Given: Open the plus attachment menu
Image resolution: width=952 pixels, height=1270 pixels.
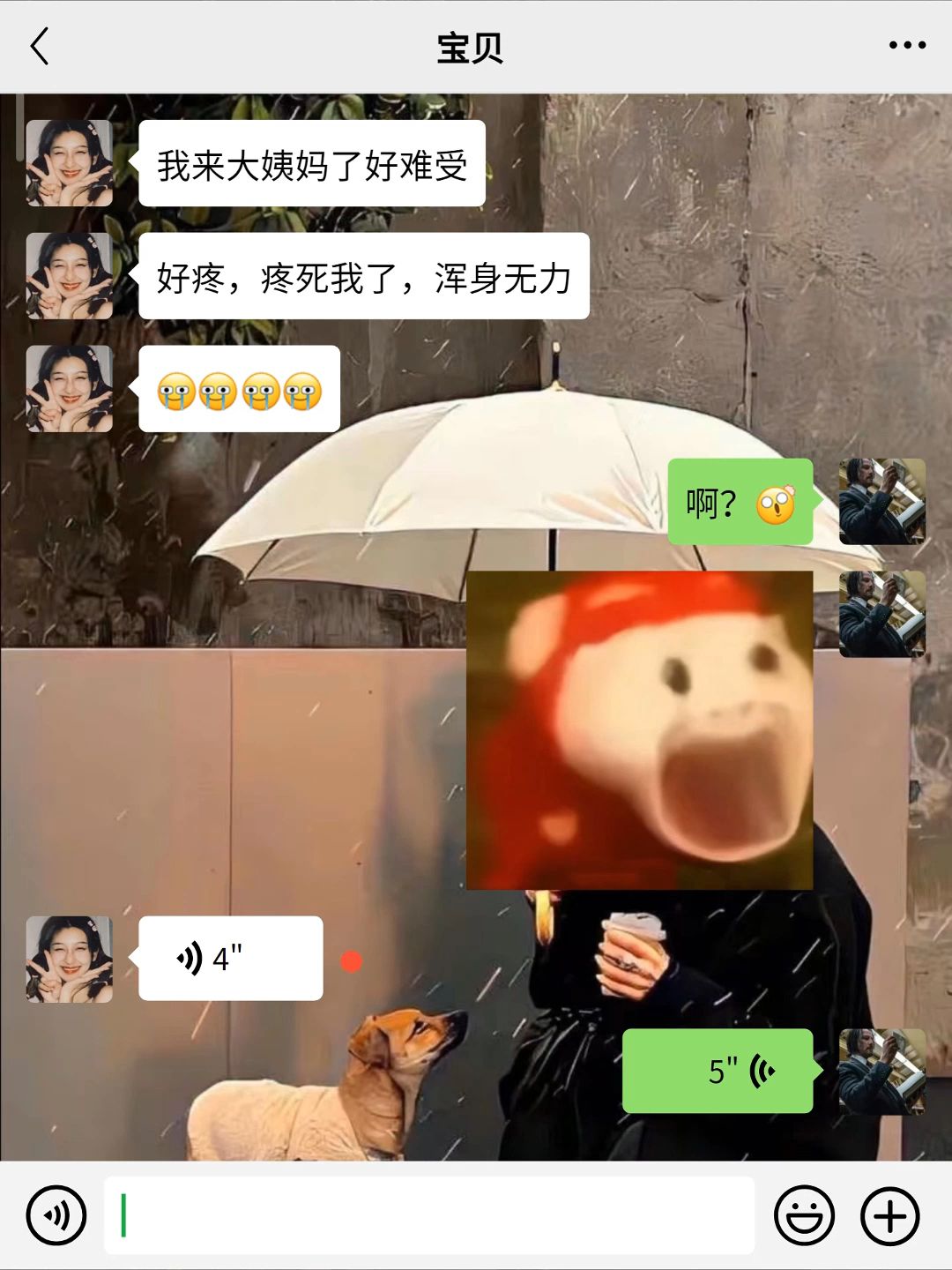Looking at the screenshot, I should [x=889, y=1216].
